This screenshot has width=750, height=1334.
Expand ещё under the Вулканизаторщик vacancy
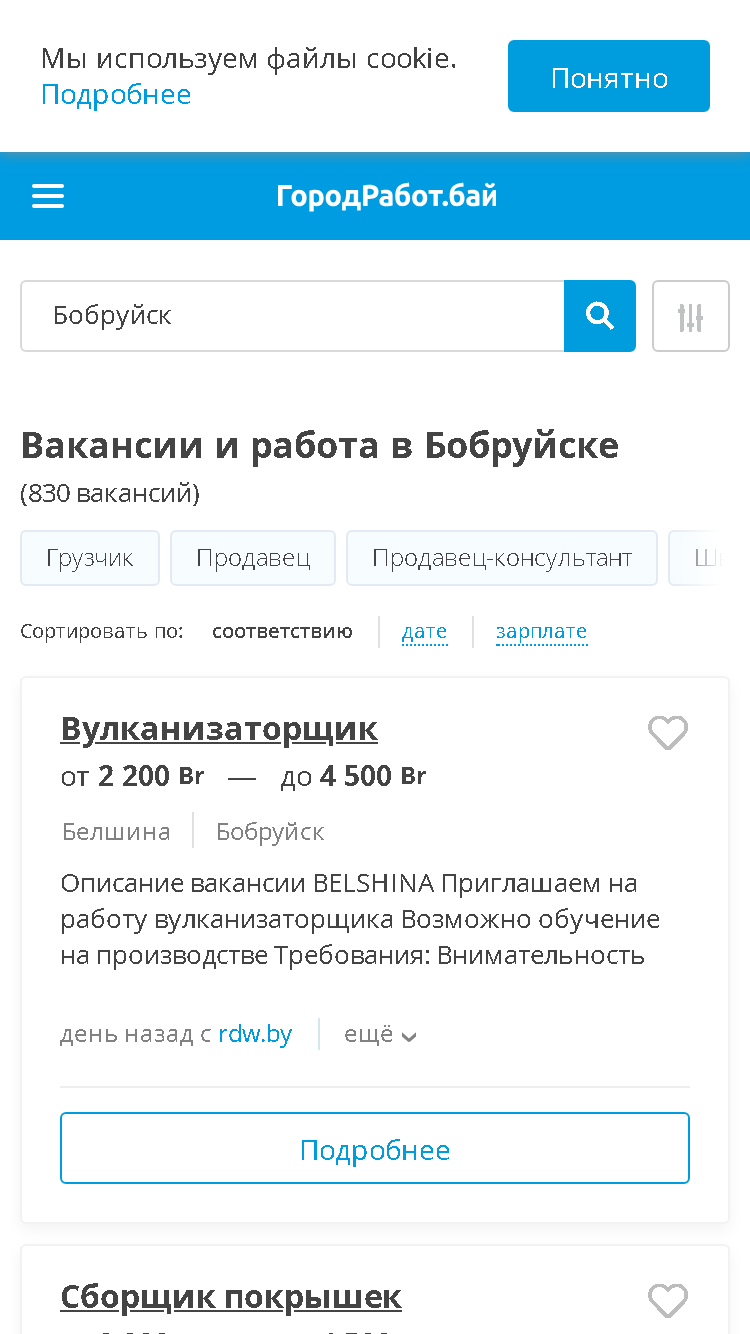(x=380, y=1035)
